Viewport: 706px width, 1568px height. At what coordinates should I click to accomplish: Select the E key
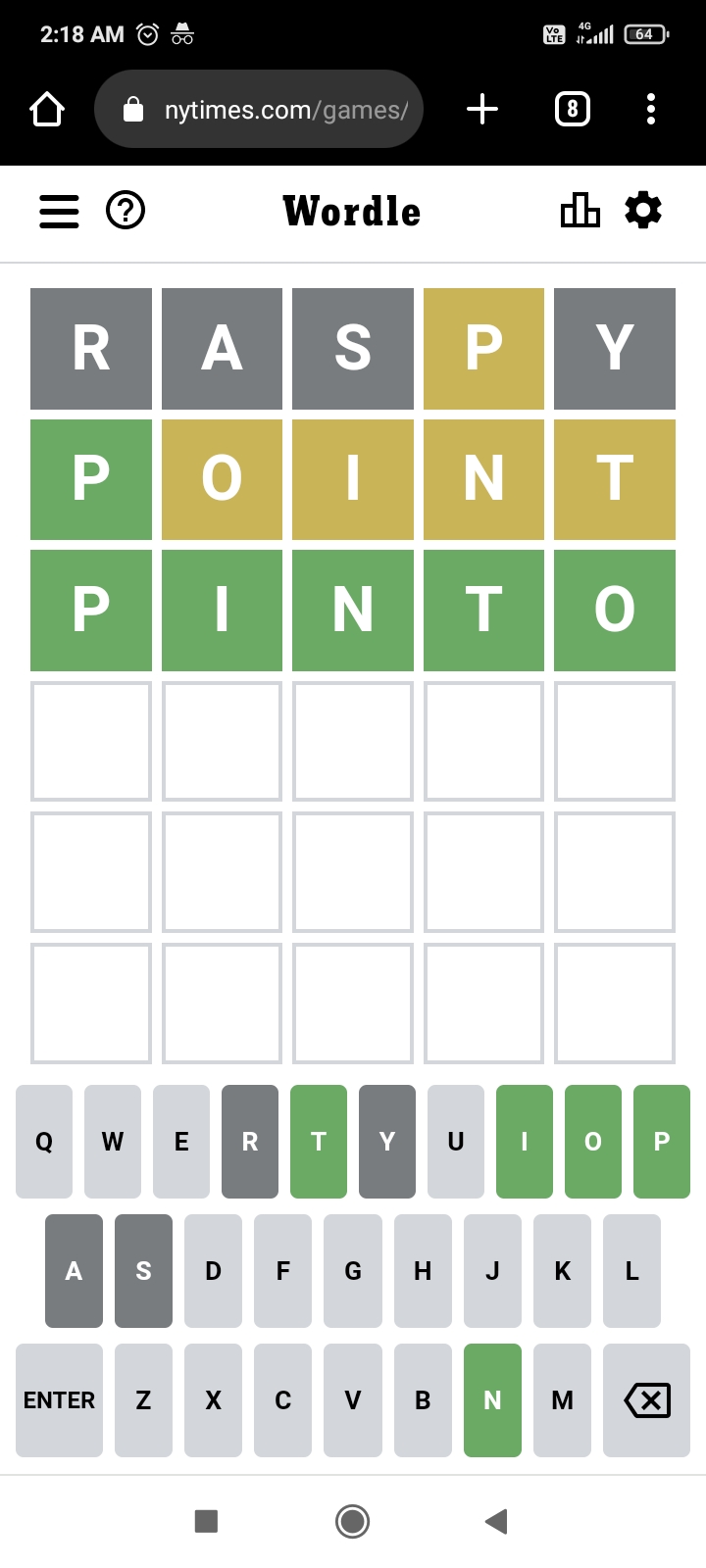tap(181, 1142)
